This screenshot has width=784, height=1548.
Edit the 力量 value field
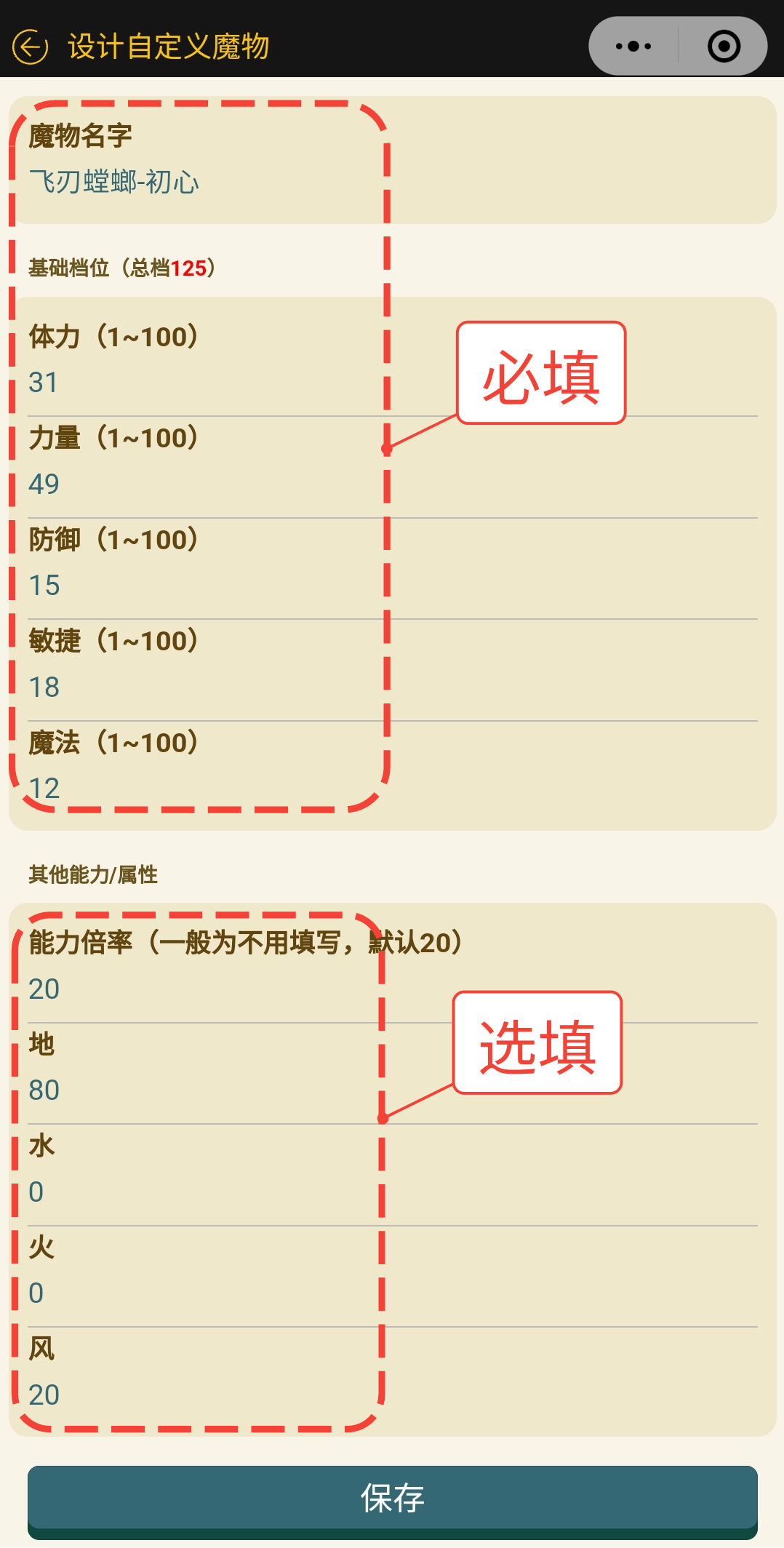point(393,484)
